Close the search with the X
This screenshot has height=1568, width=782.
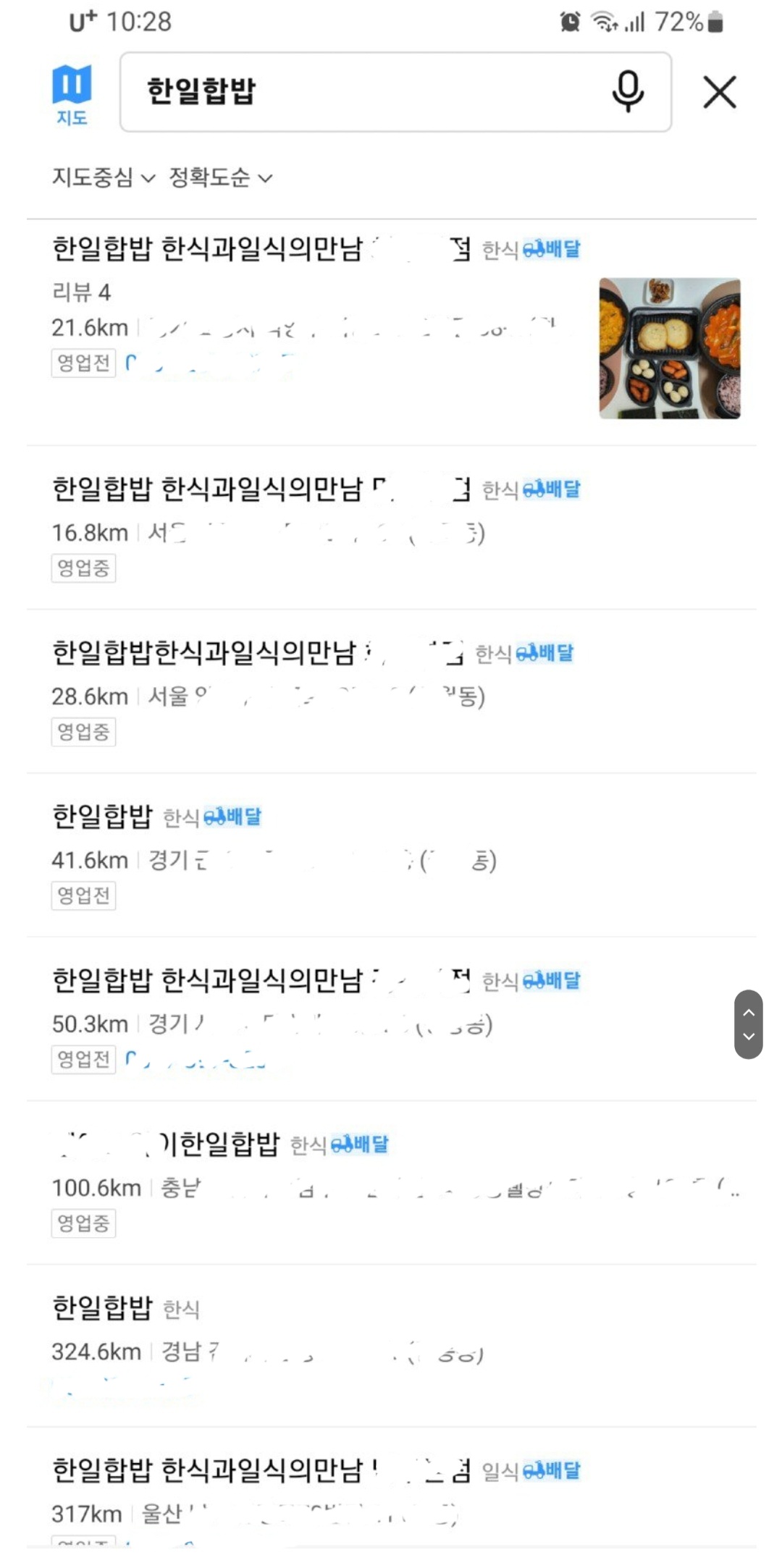coord(720,92)
